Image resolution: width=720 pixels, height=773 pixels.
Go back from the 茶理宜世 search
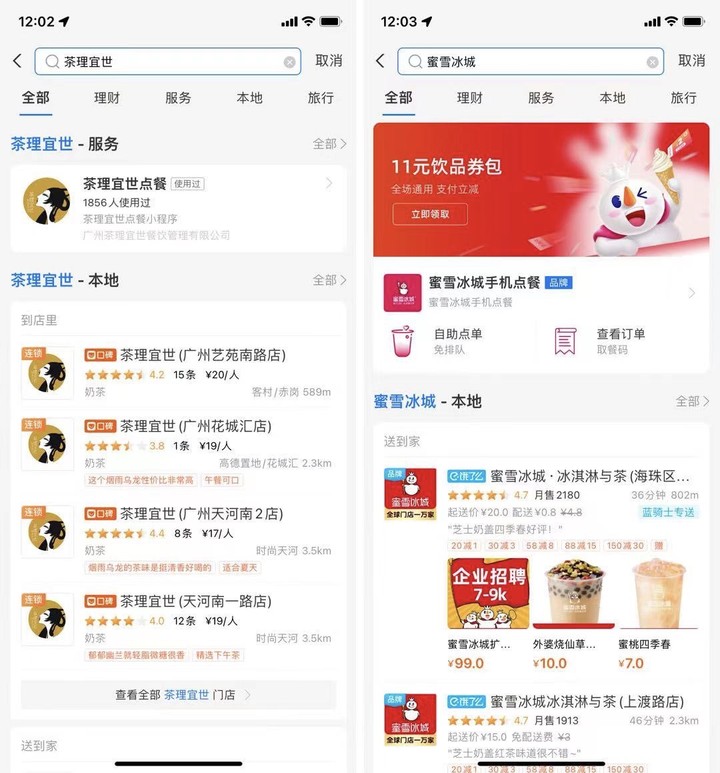[x=17, y=61]
